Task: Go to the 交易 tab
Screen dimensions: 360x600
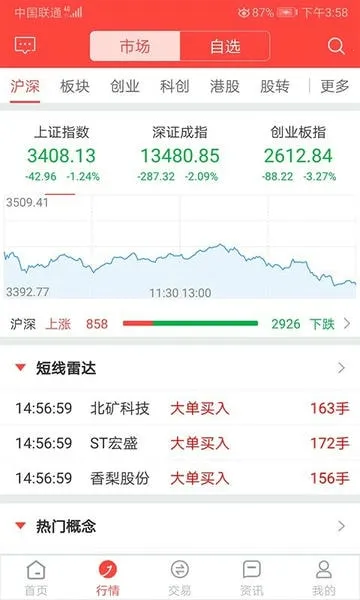Action: [180, 578]
